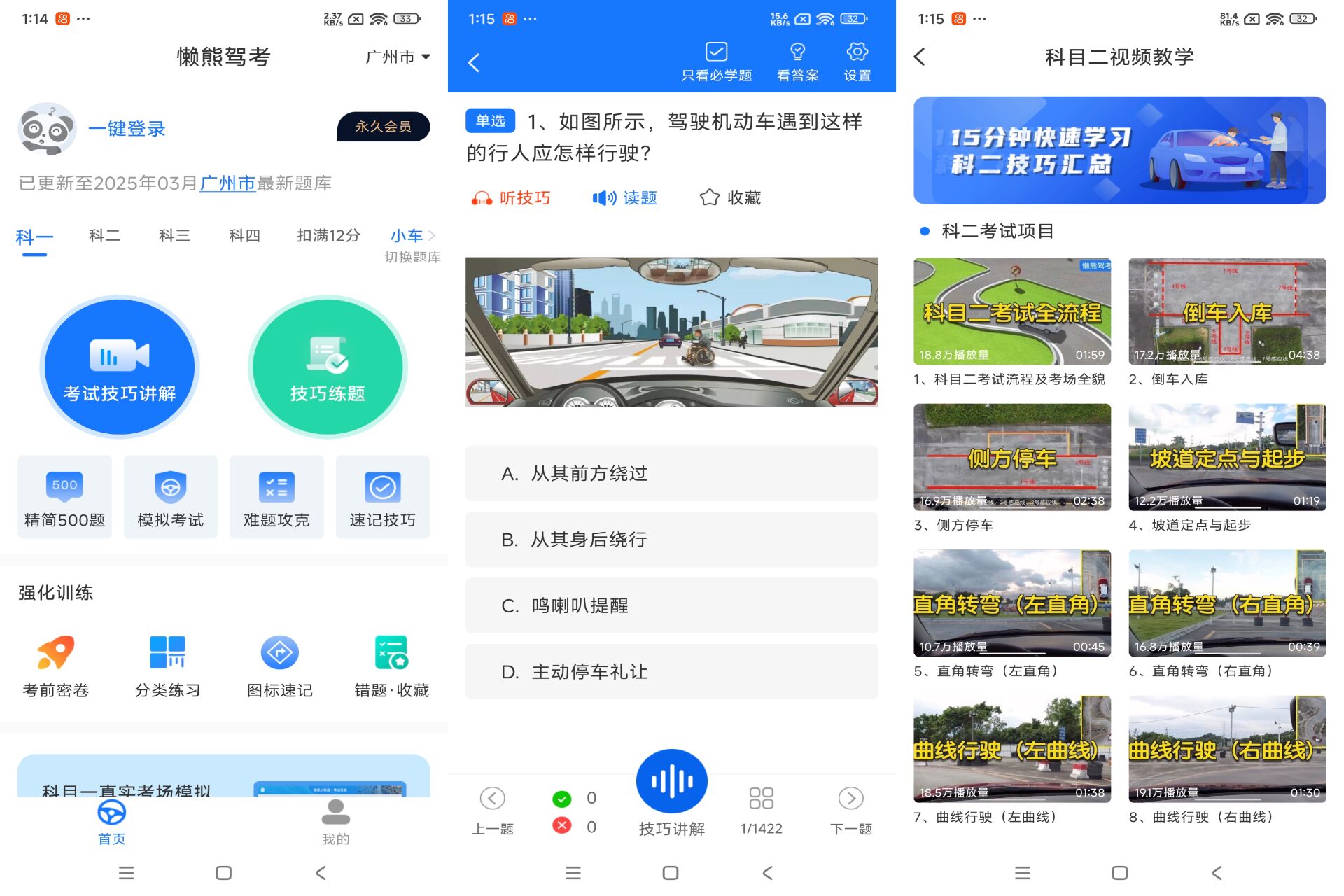
Task: Open 考试技巧讲解 video lessons
Action: [x=120, y=367]
